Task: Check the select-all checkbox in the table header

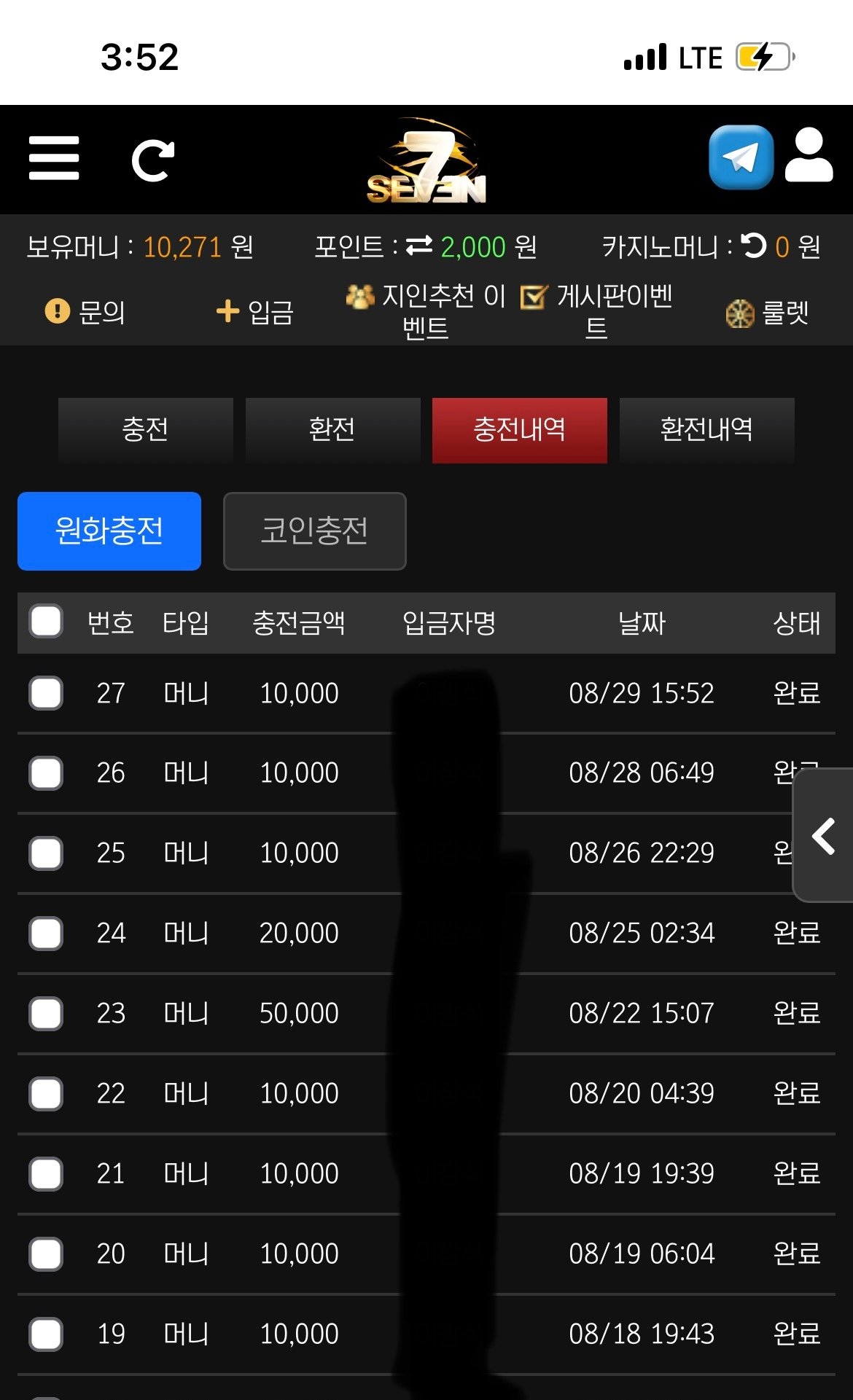Action: [46, 622]
